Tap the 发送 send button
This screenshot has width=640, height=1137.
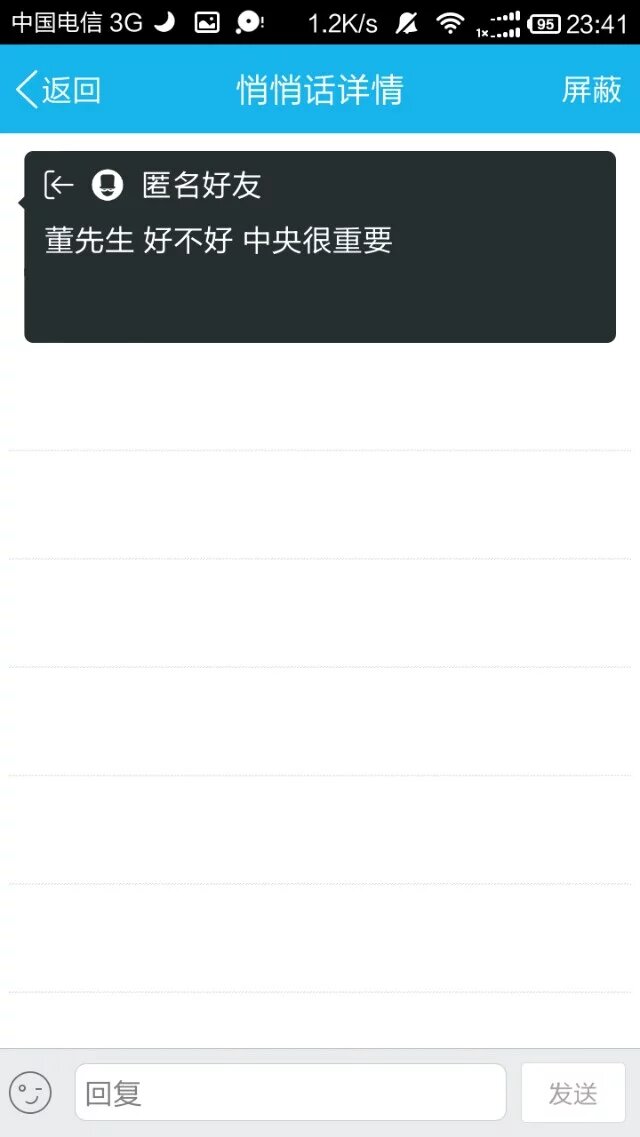573,1092
